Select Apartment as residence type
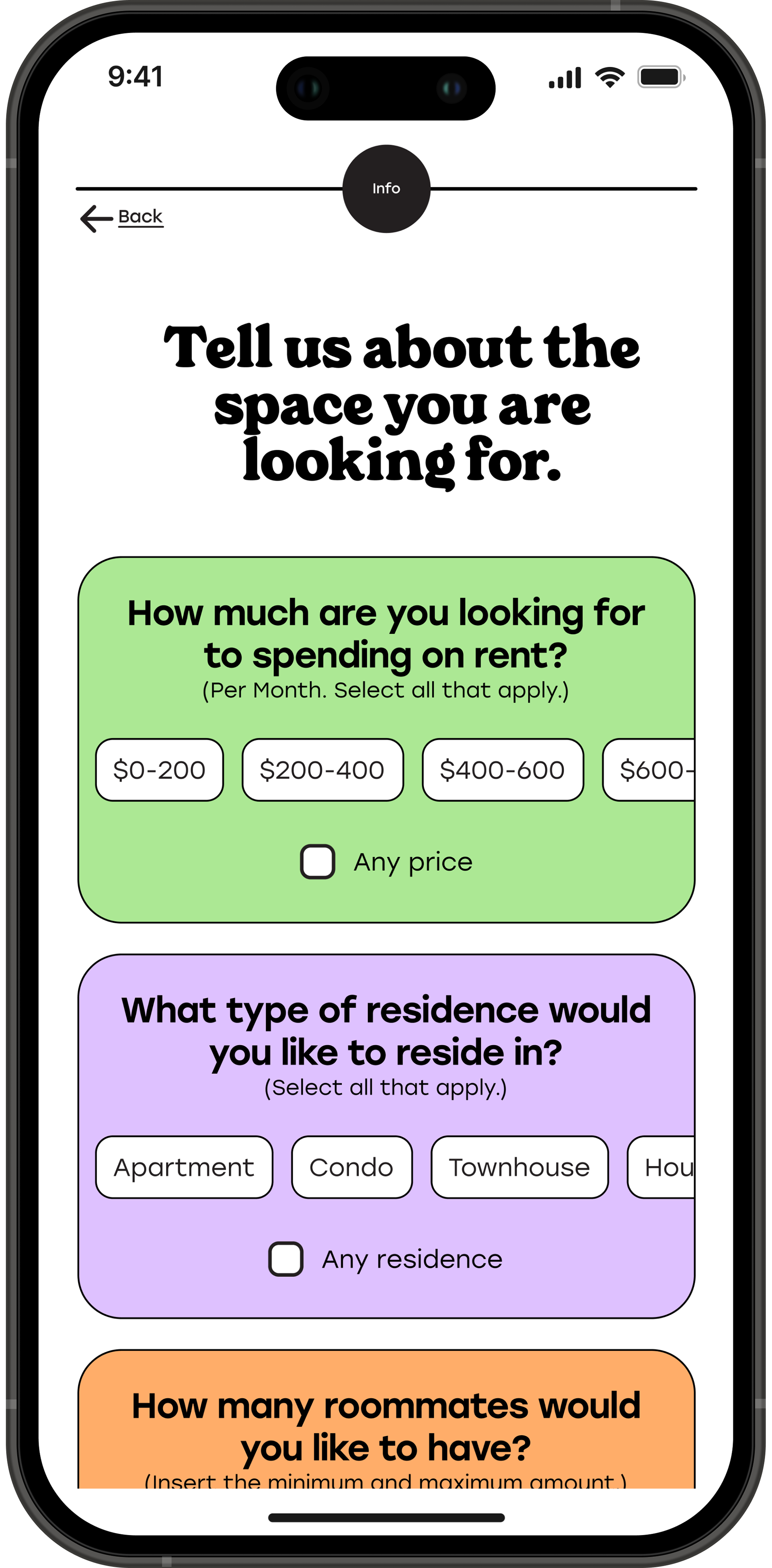Screen dimensions: 772x1568 tap(184, 1168)
